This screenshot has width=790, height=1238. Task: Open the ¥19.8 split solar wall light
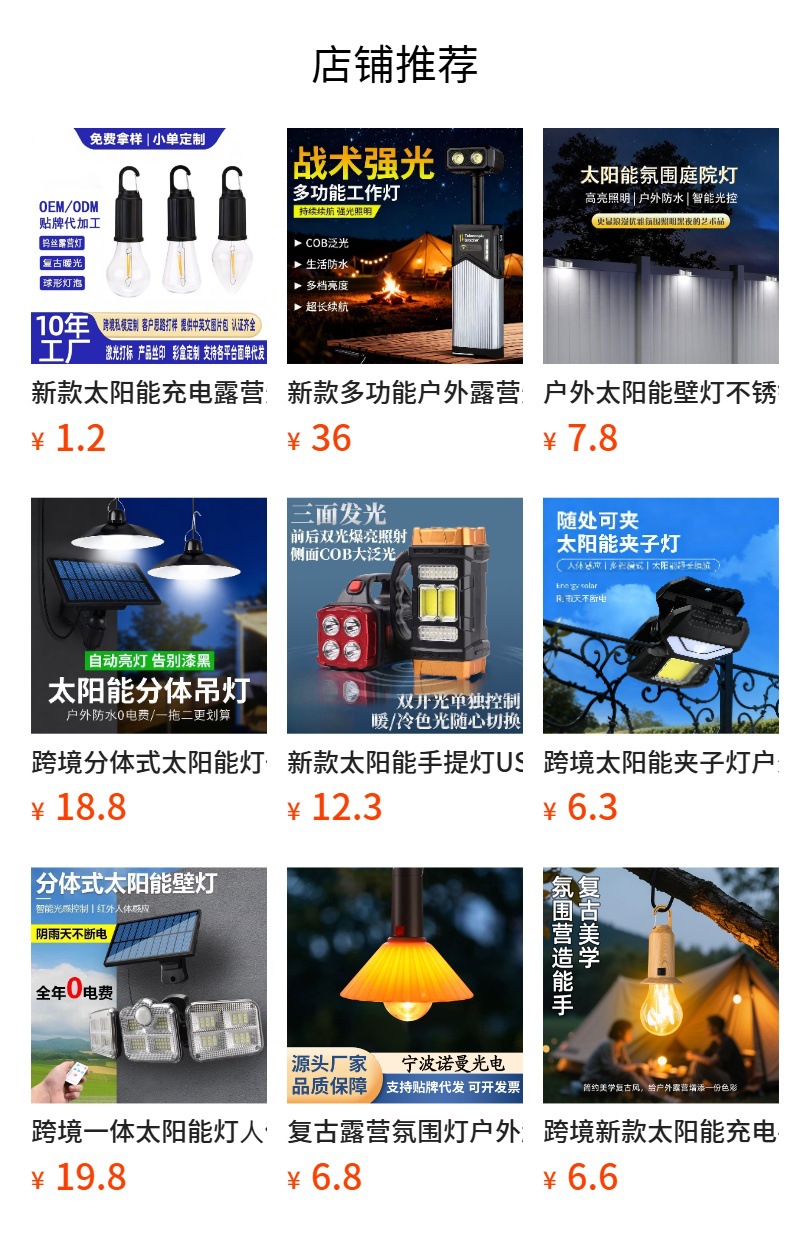coord(149,985)
